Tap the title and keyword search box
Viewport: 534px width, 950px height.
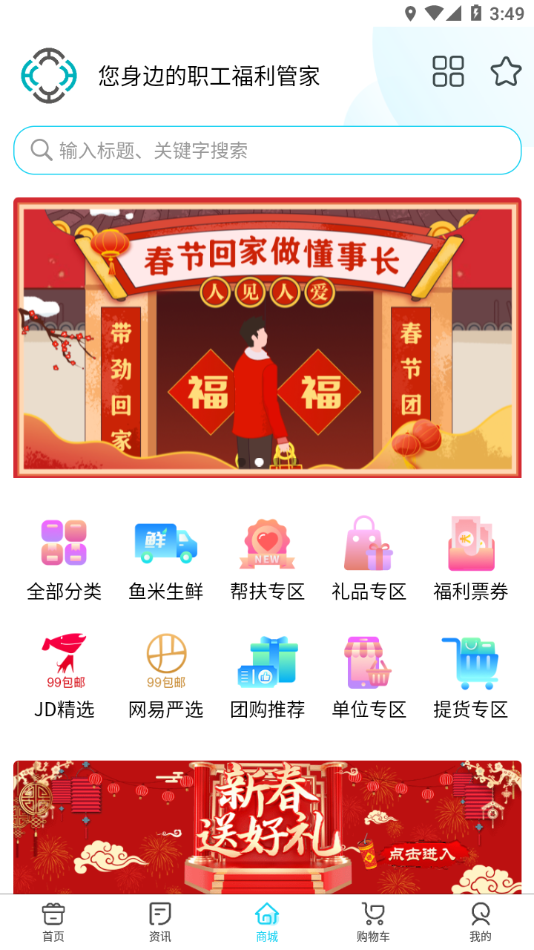point(267,150)
